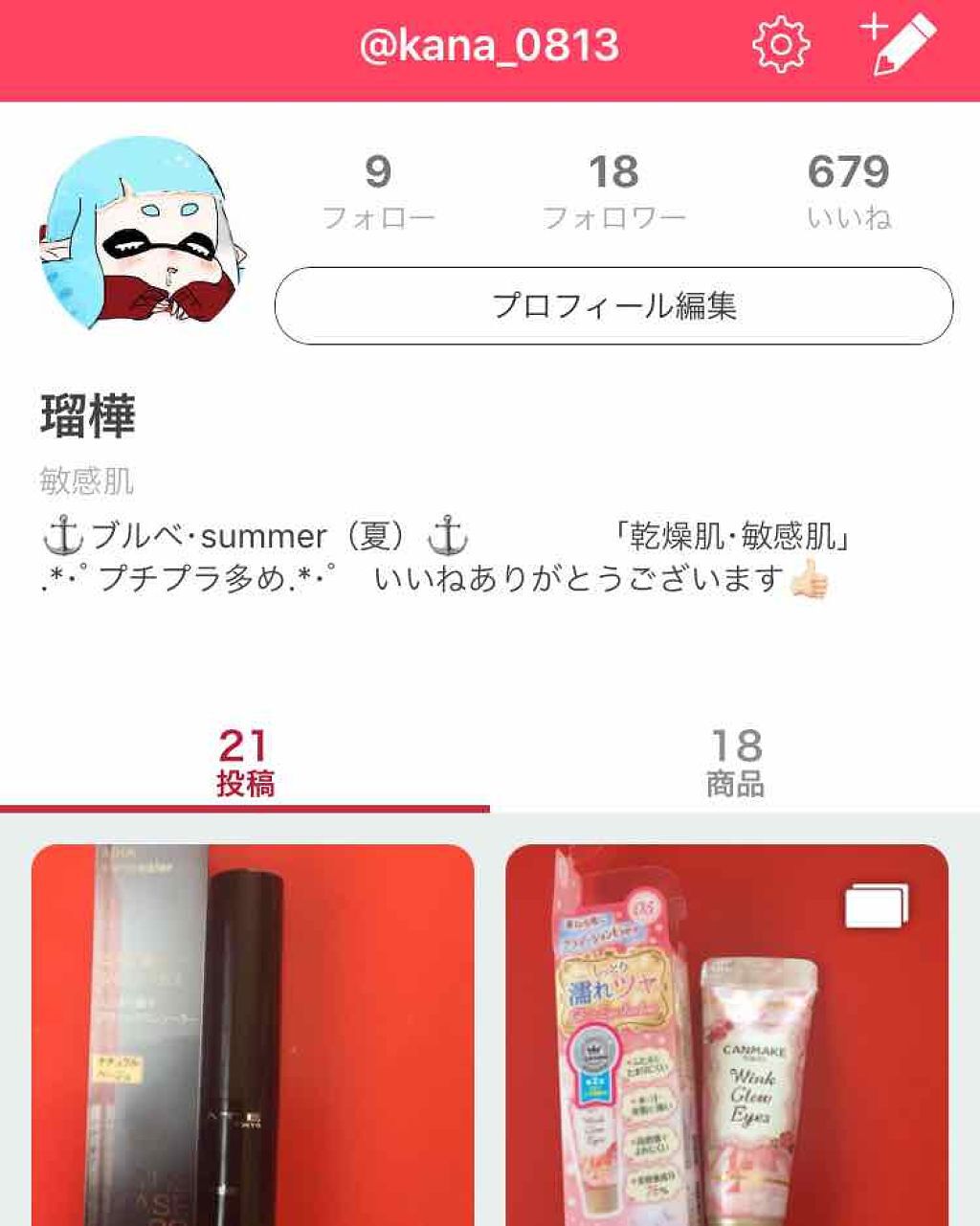The width and height of the screenshot is (980, 1226).
Task: Tap the profile avatar picture
Action: pos(140,231)
